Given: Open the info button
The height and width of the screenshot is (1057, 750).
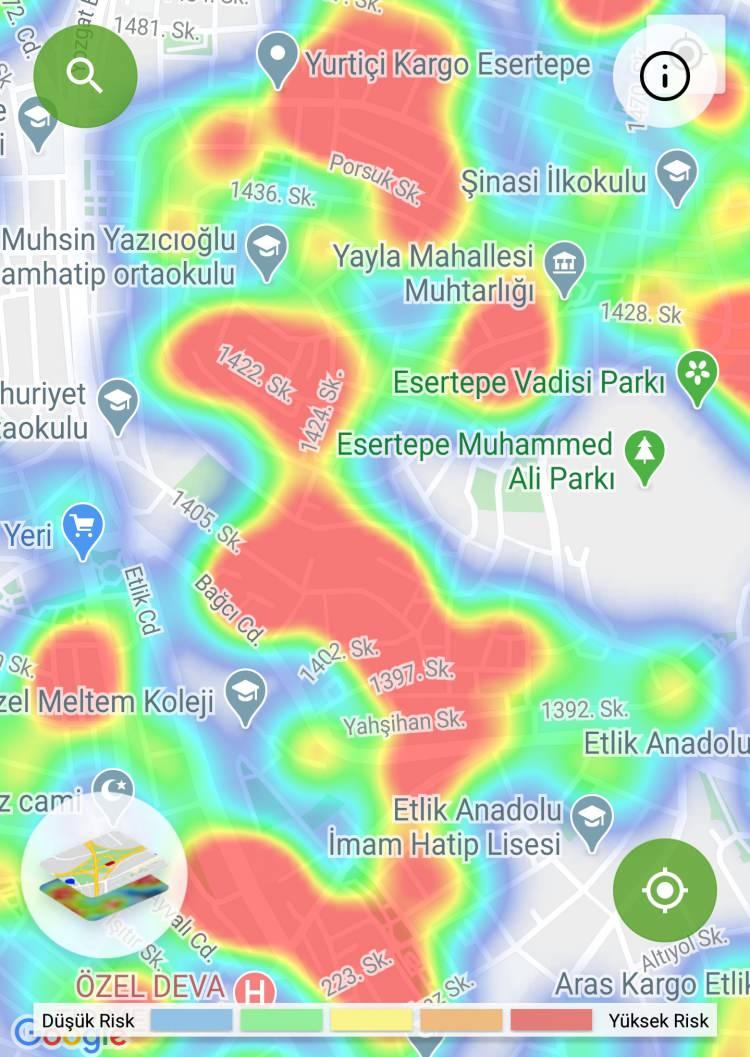Looking at the screenshot, I should (x=665, y=76).
